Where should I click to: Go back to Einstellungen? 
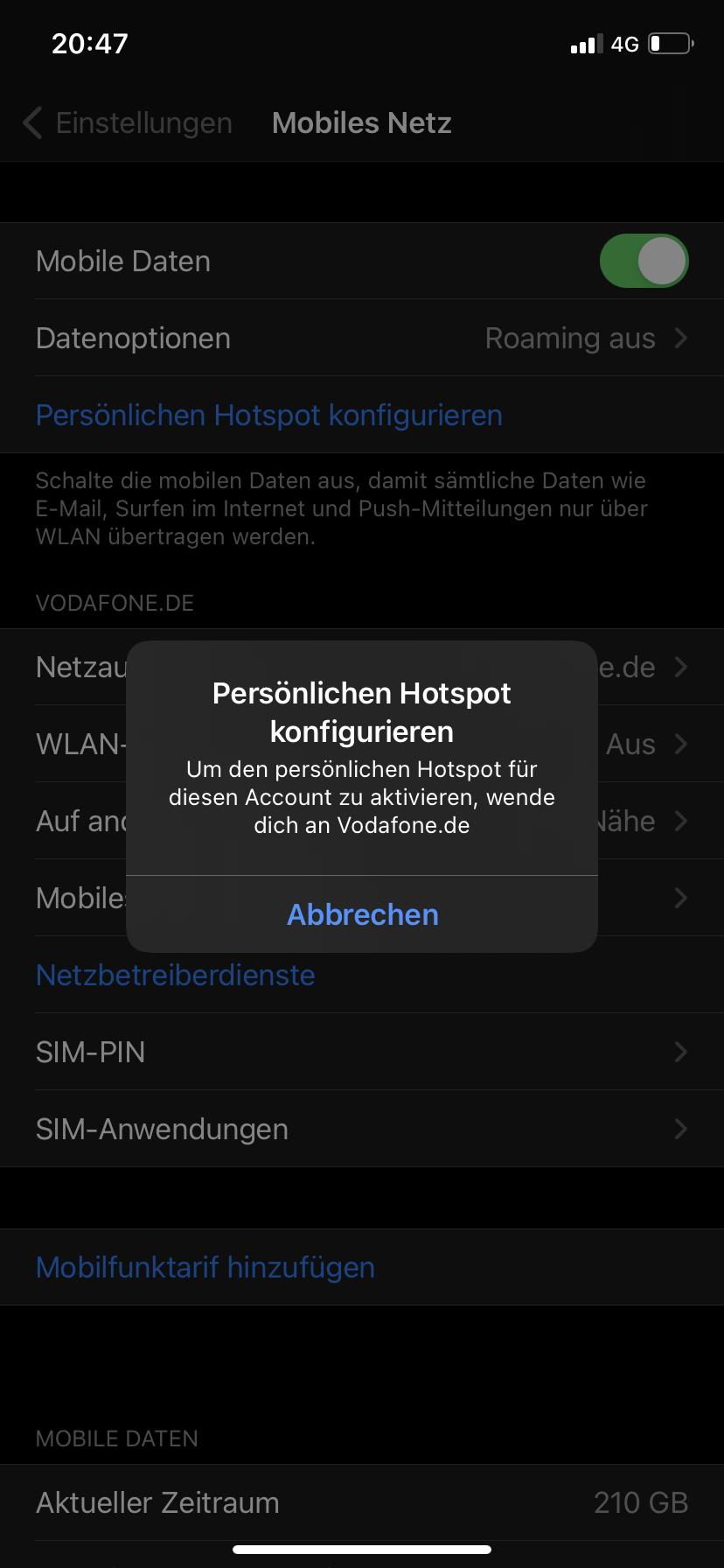tap(128, 123)
